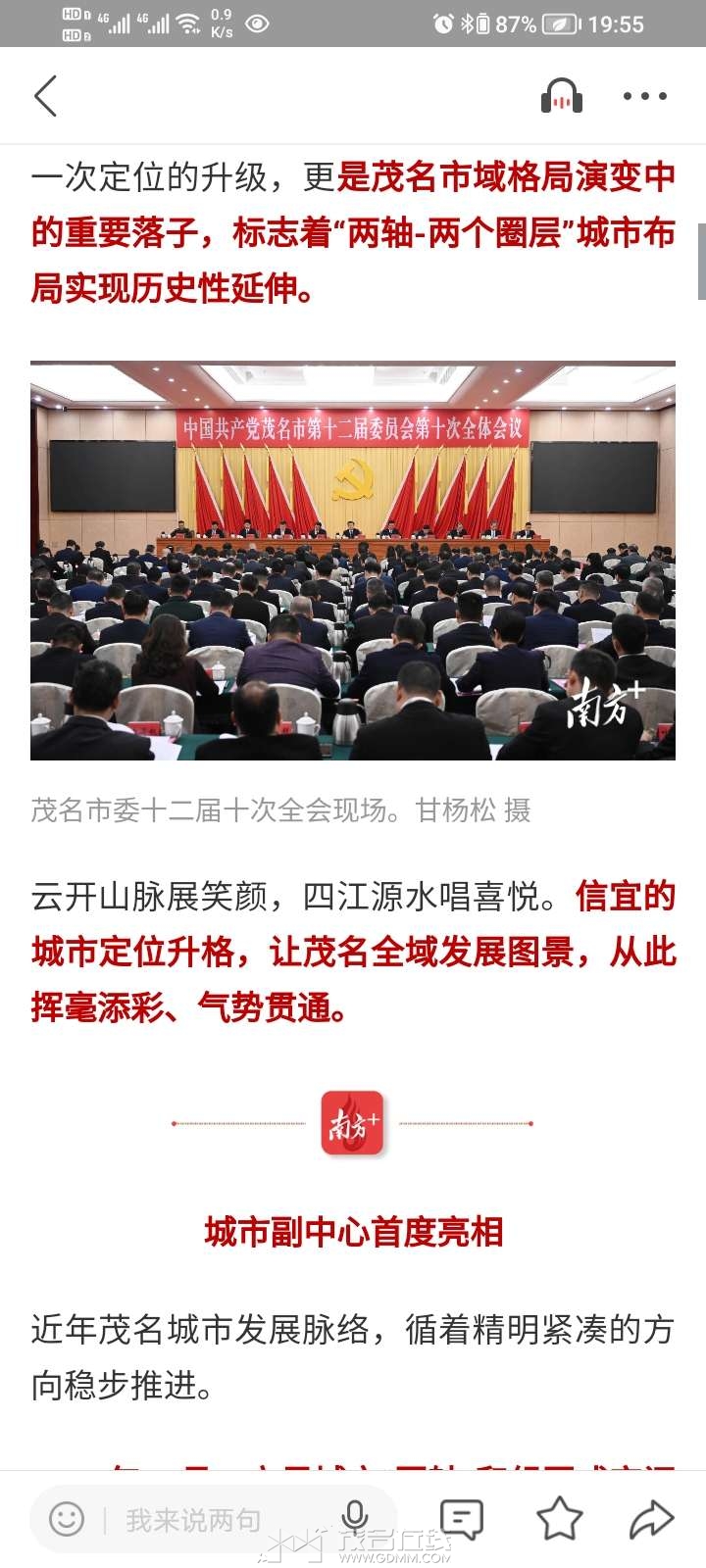Viewport: 706px width, 1568px height.
Task: View the article comments
Action: 461,1519
